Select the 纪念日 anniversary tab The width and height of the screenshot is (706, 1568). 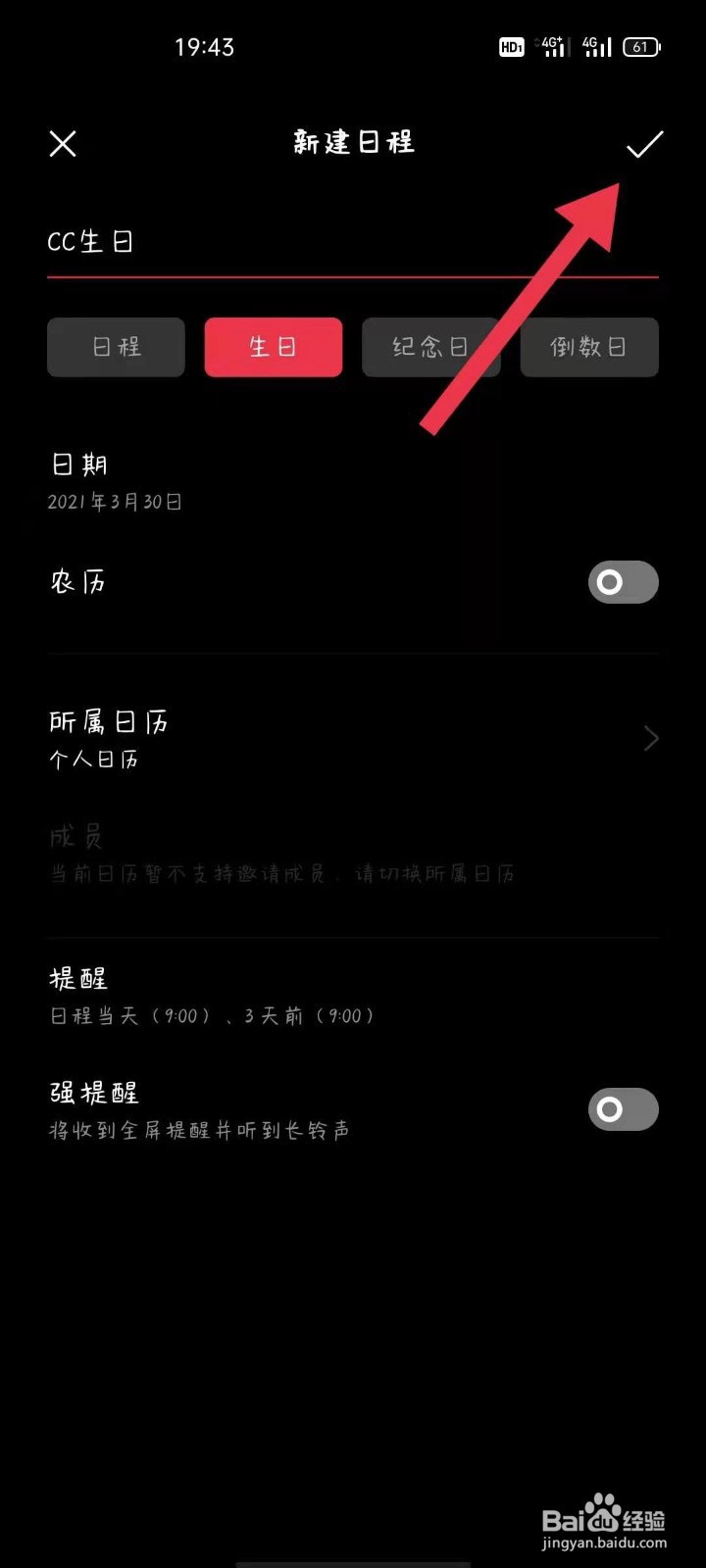(x=431, y=347)
